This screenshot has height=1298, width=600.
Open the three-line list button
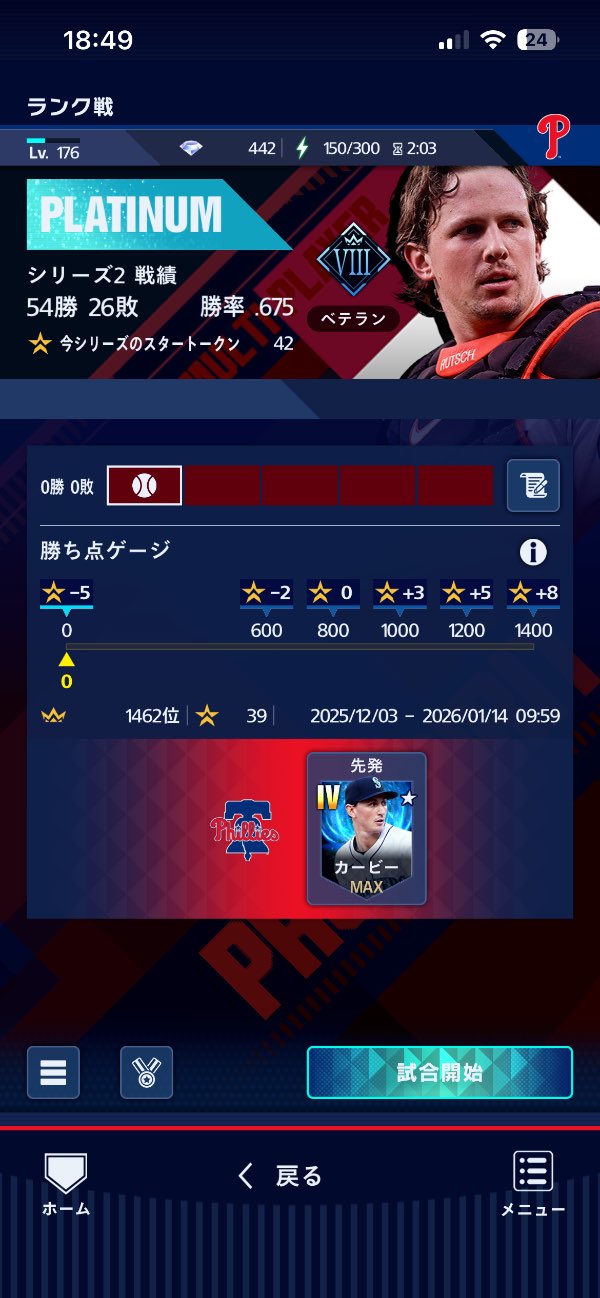coord(53,1072)
